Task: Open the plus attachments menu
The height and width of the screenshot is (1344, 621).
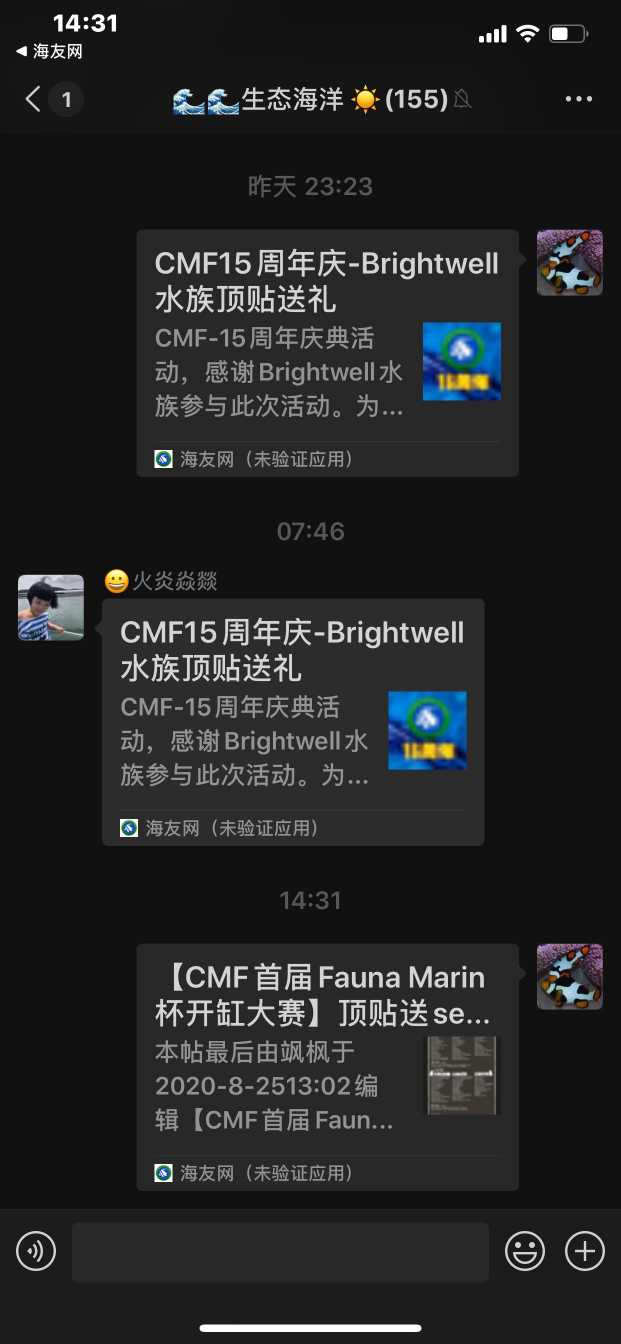Action: coord(585,1251)
